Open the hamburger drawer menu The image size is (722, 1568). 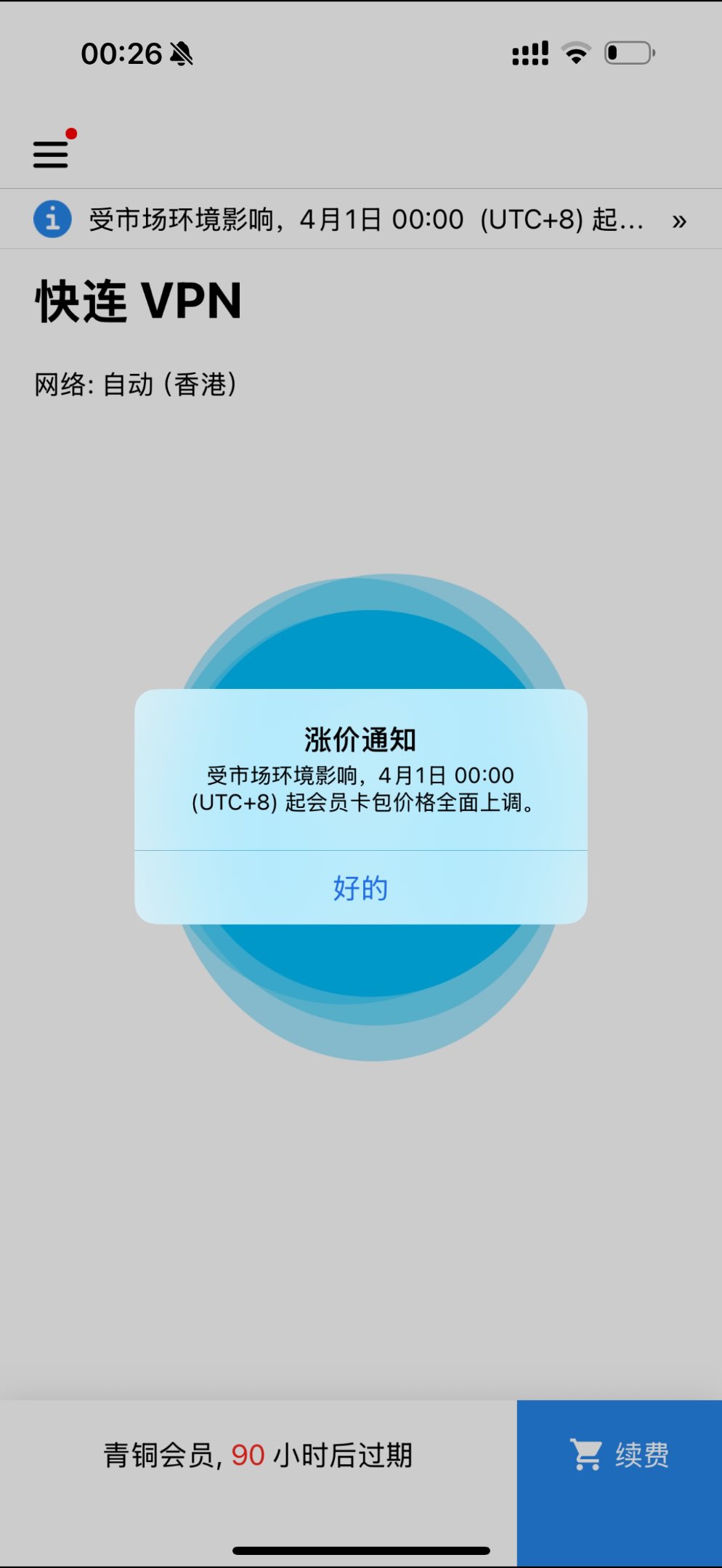[51, 154]
